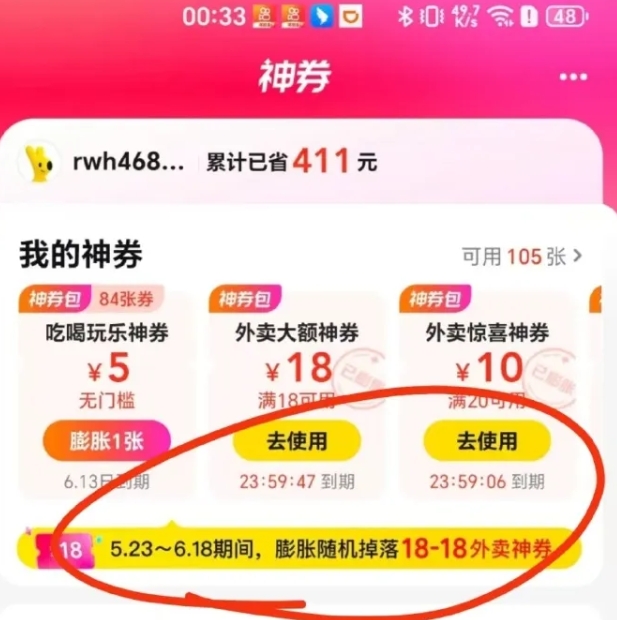The height and width of the screenshot is (620, 617).
Task: Open the three-dot overflow menu
Action: [573, 77]
